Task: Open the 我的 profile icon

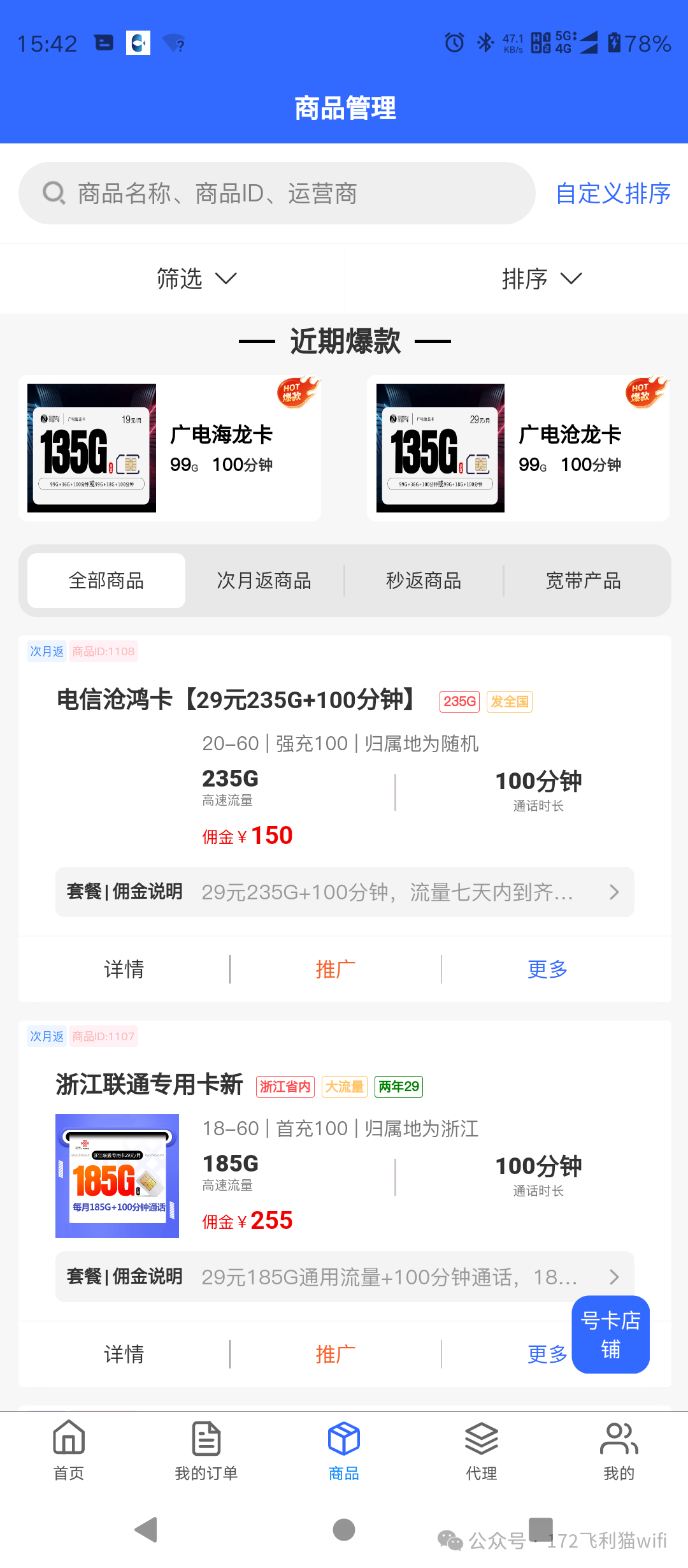Action: (619, 1455)
